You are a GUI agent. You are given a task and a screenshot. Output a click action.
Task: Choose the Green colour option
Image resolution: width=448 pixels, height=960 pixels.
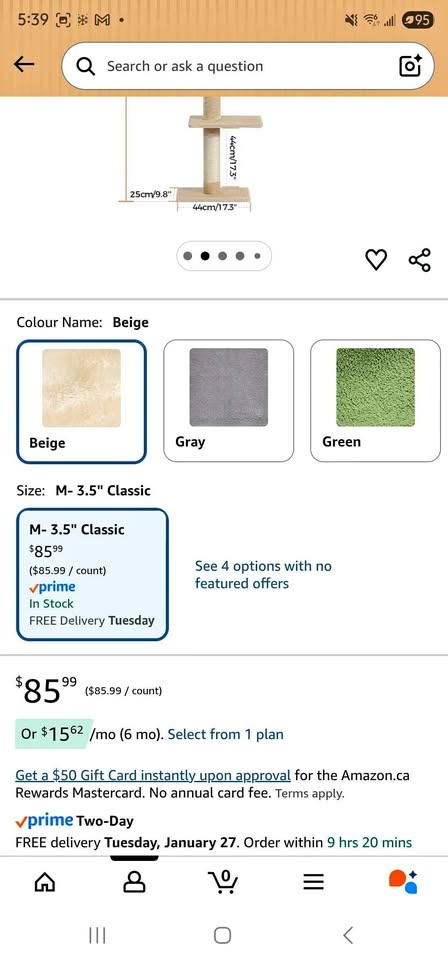375,400
